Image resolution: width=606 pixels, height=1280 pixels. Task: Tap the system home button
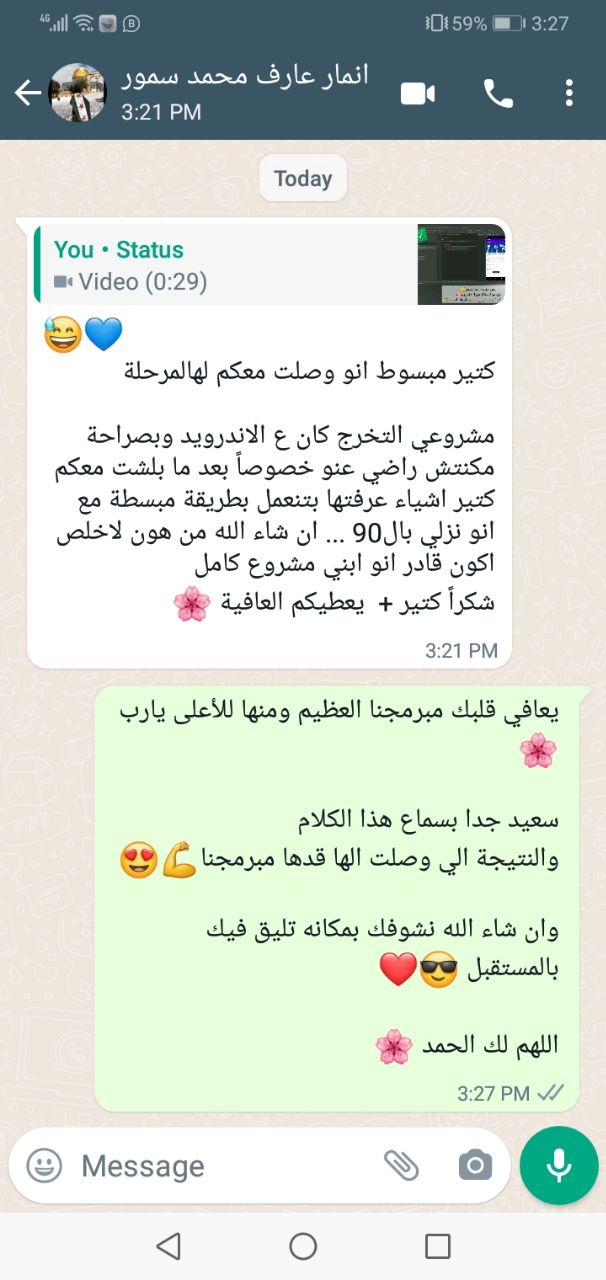[x=303, y=1246]
